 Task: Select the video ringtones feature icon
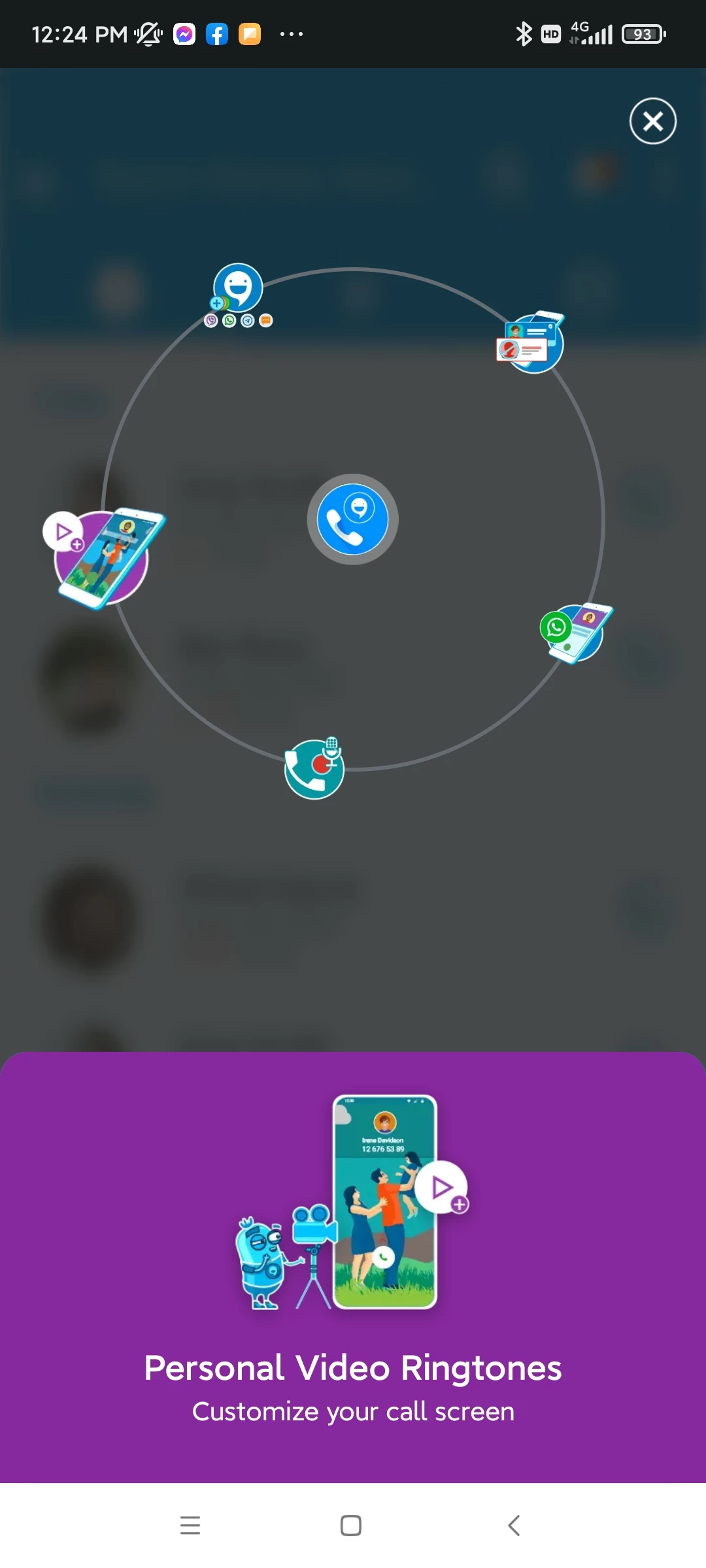[x=103, y=559]
